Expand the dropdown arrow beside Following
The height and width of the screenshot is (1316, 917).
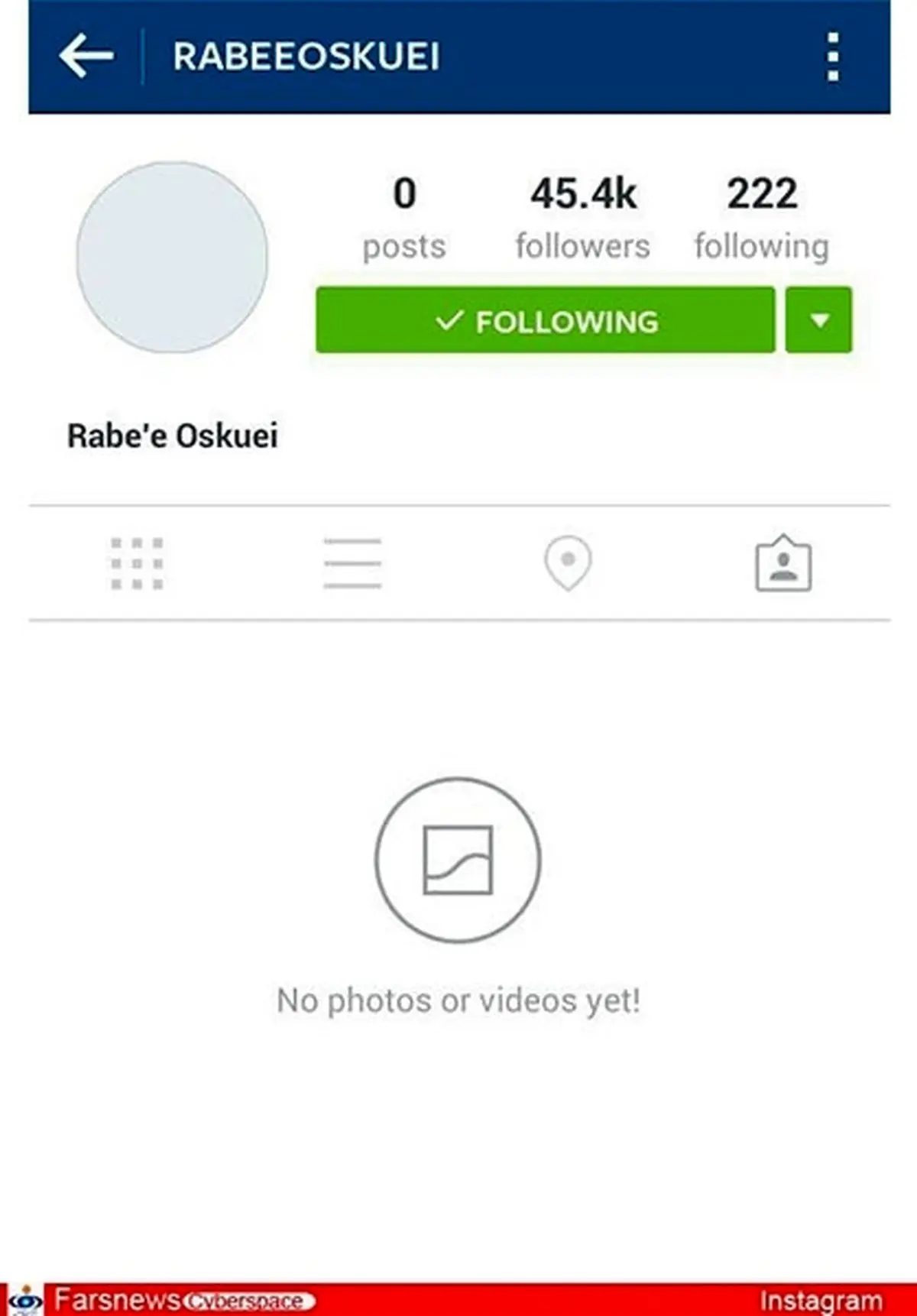point(818,321)
